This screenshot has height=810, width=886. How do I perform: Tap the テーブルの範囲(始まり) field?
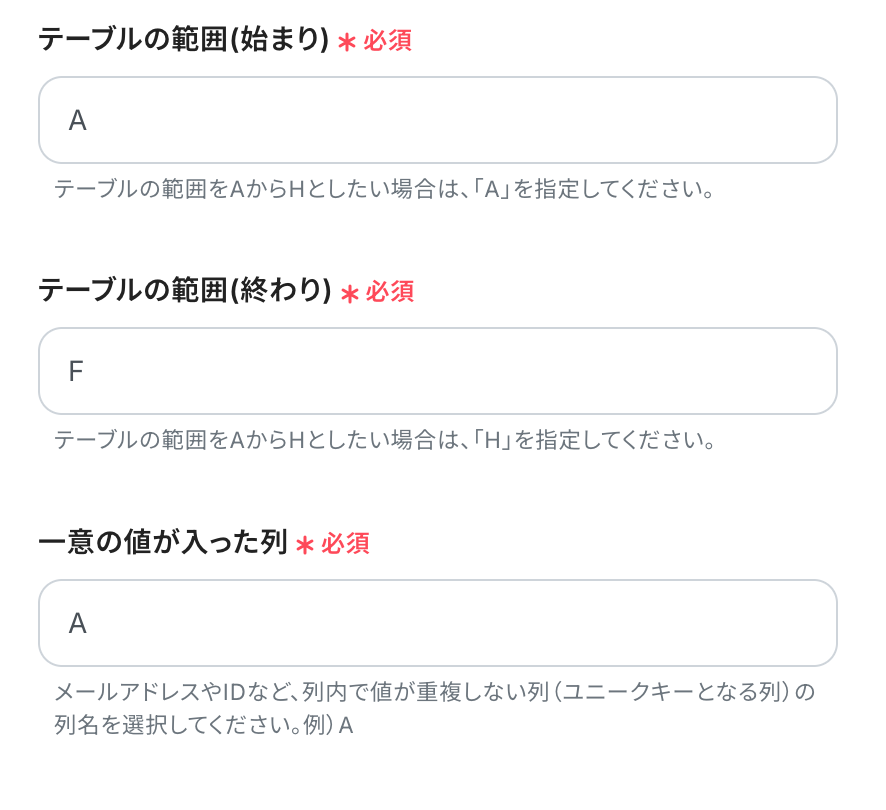point(437,120)
